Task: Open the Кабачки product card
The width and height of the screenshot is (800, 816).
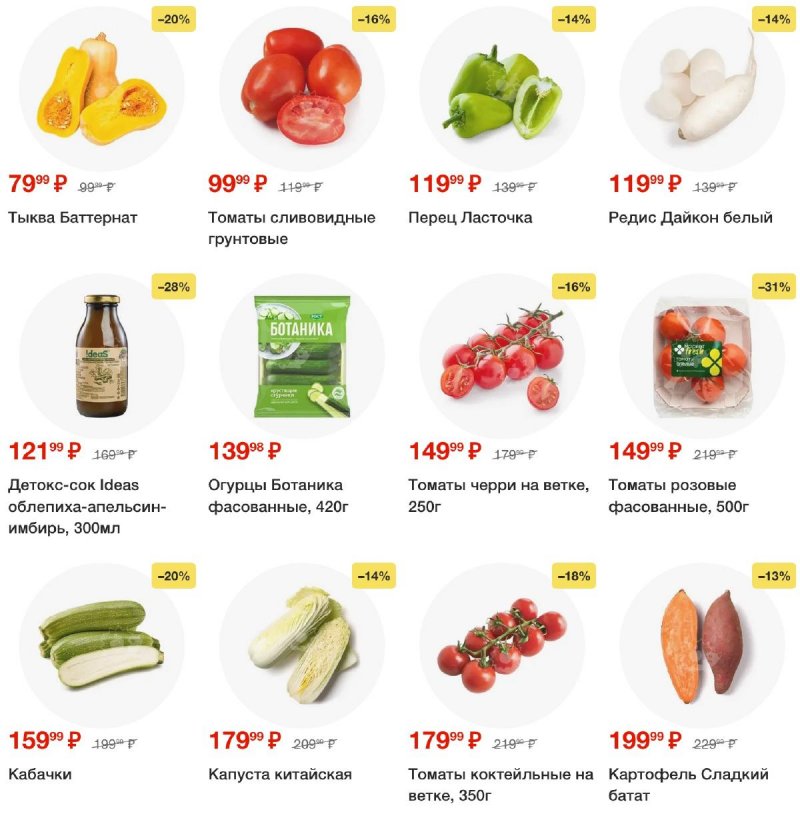Action: tap(101, 645)
